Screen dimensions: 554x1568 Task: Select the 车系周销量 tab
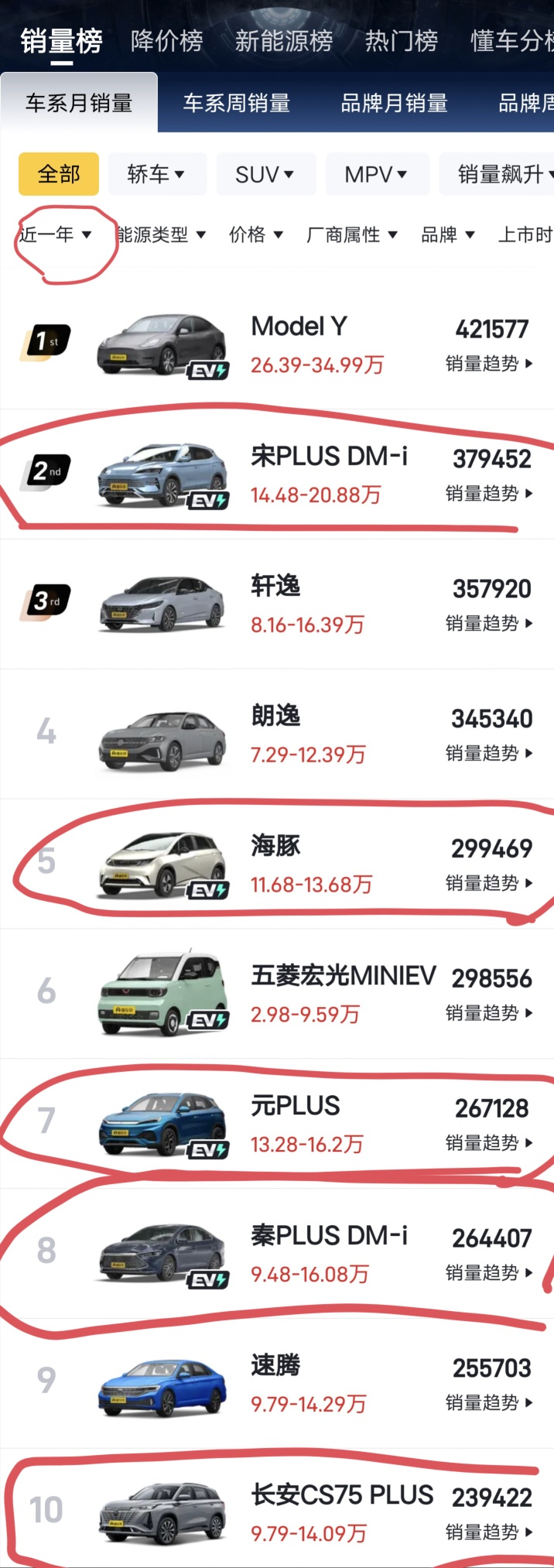(236, 103)
